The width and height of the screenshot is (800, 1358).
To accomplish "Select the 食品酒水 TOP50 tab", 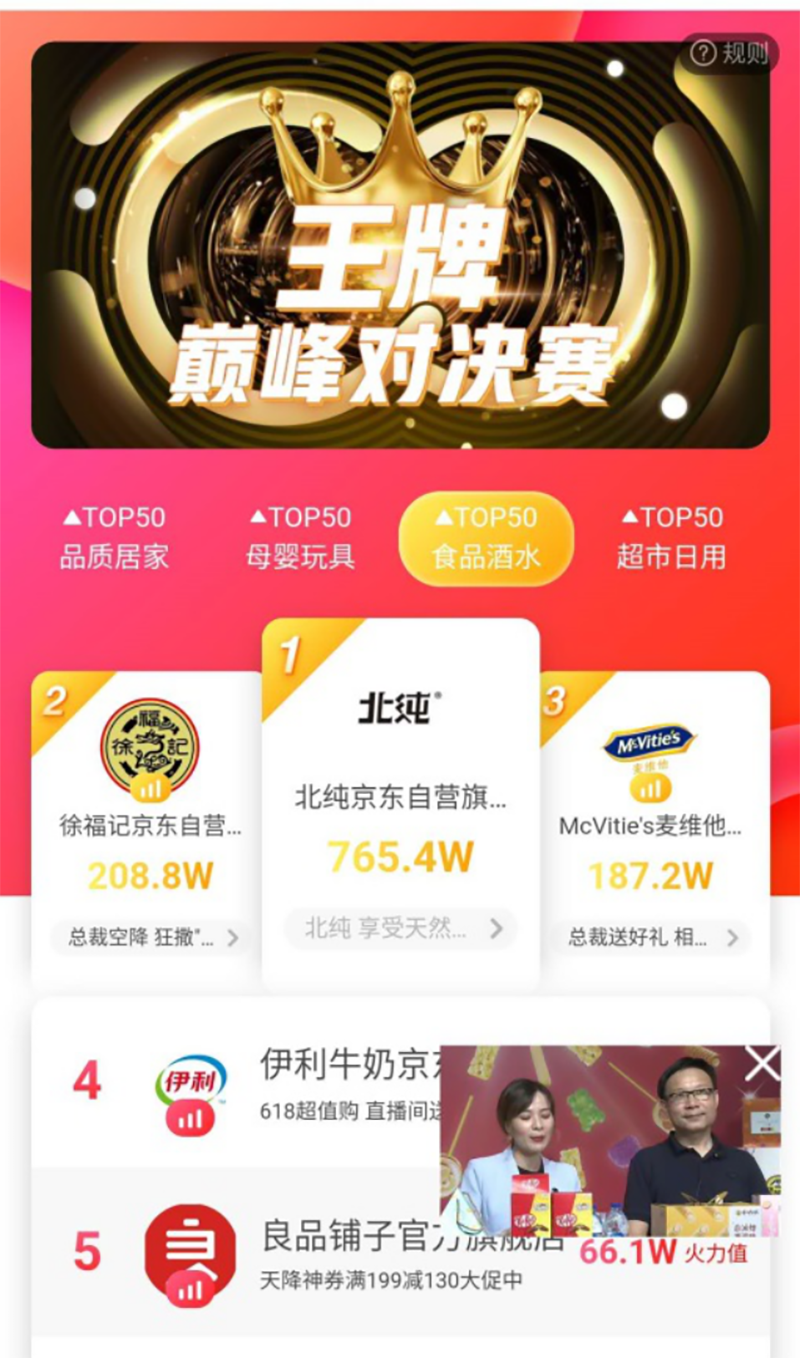I will pyautogui.click(x=486, y=538).
